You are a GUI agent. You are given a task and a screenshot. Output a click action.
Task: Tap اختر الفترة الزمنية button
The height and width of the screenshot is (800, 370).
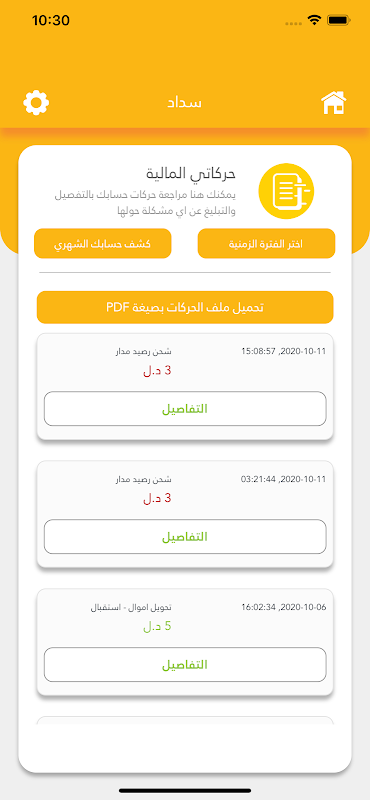point(266,243)
